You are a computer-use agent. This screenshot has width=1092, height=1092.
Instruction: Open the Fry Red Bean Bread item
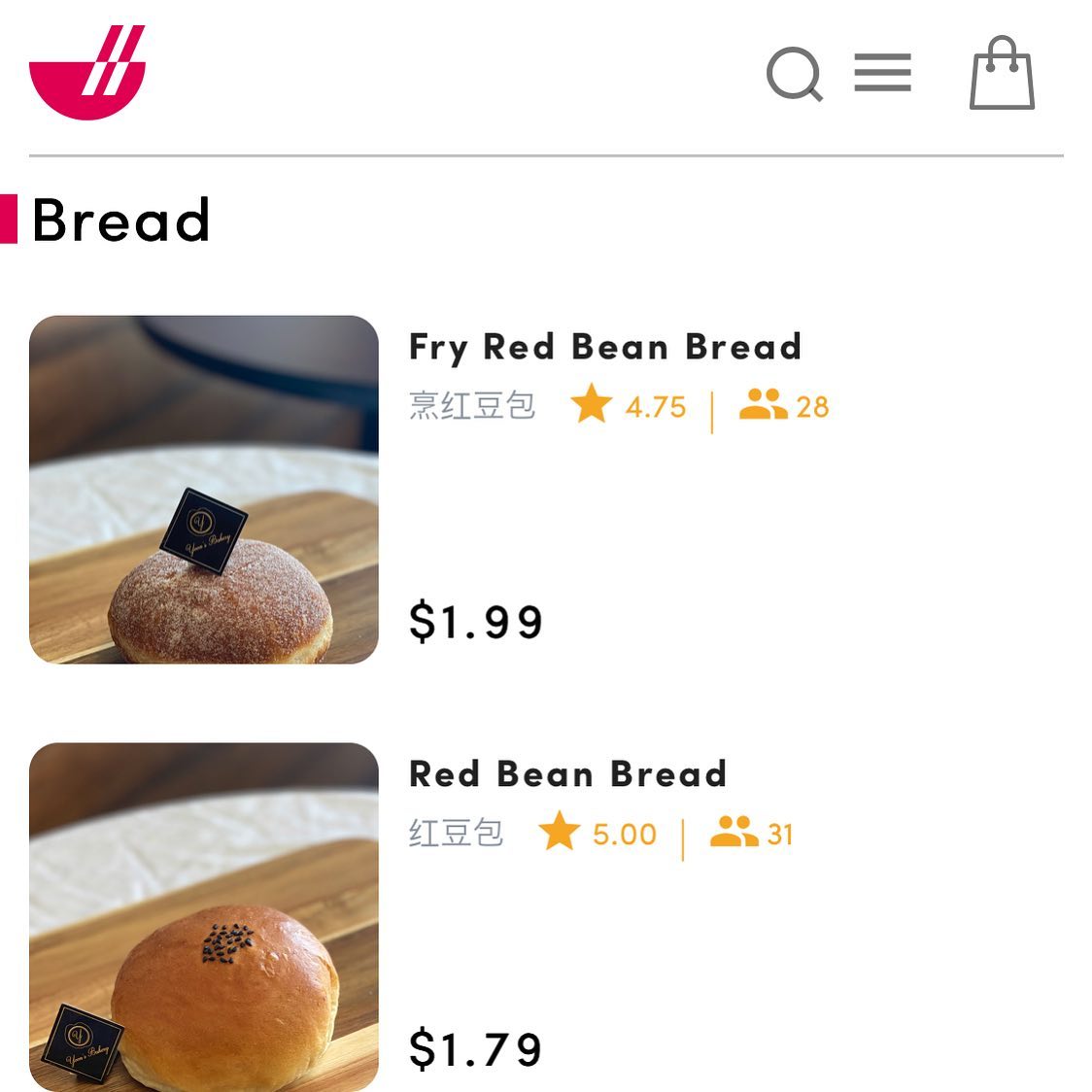pyautogui.click(x=605, y=347)
